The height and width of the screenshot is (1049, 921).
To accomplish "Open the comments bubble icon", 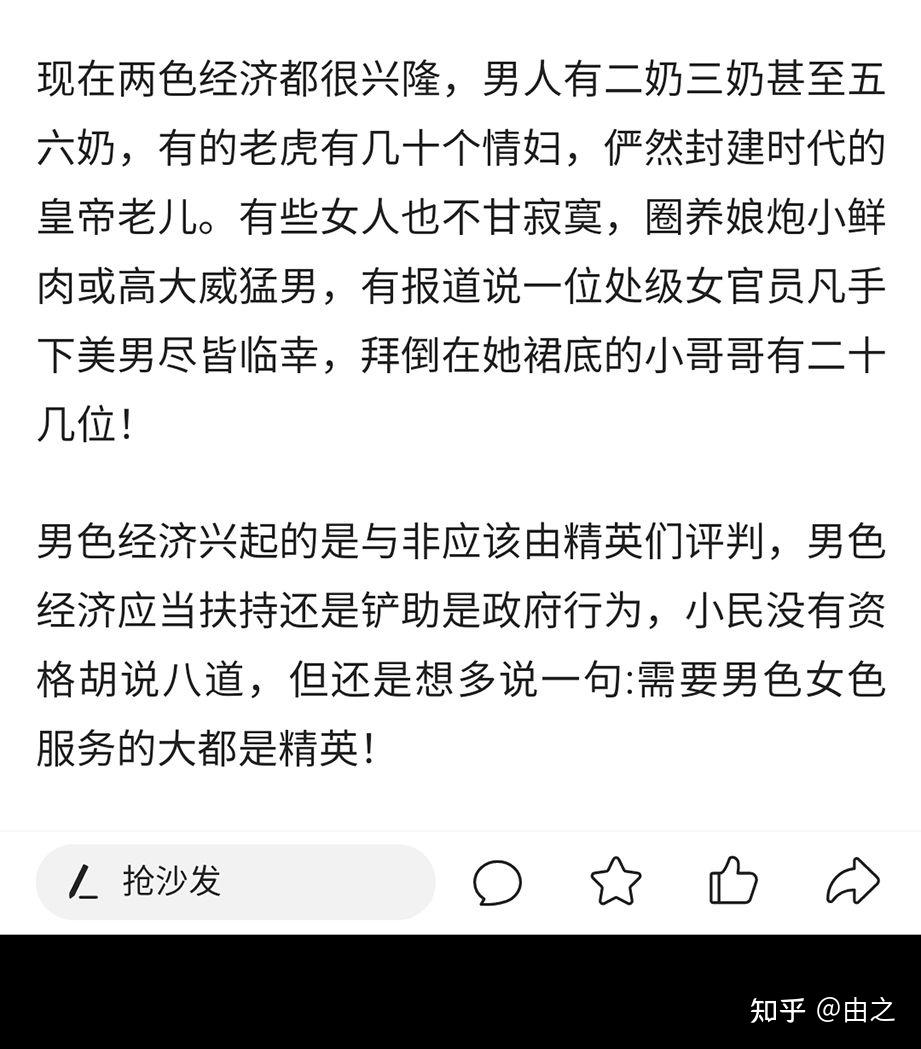I will tap(497, 883).
